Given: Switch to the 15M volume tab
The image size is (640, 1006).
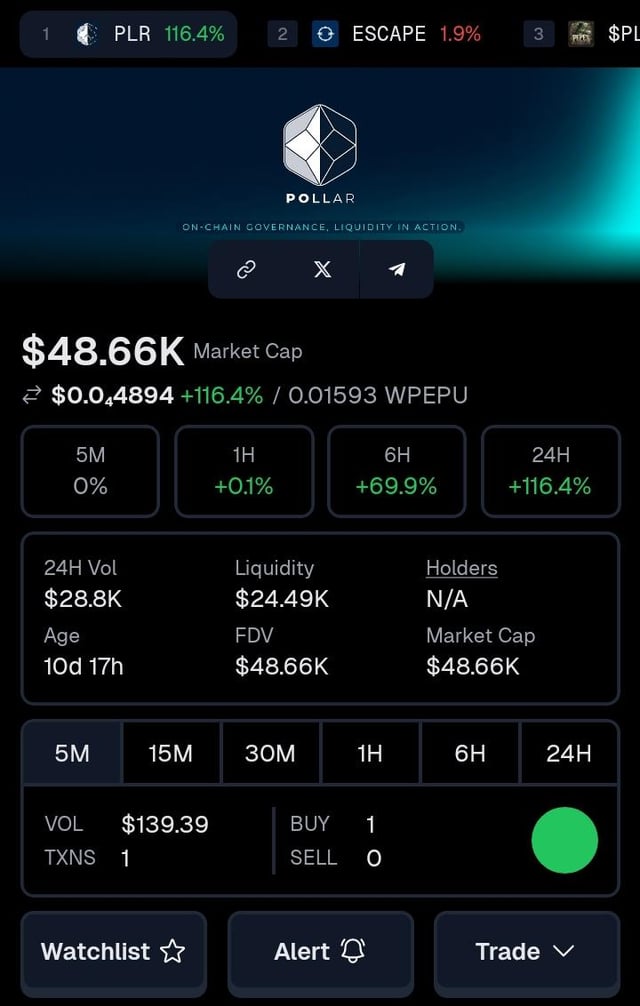Looking at the screenshot, I should (x=171, y=753).
